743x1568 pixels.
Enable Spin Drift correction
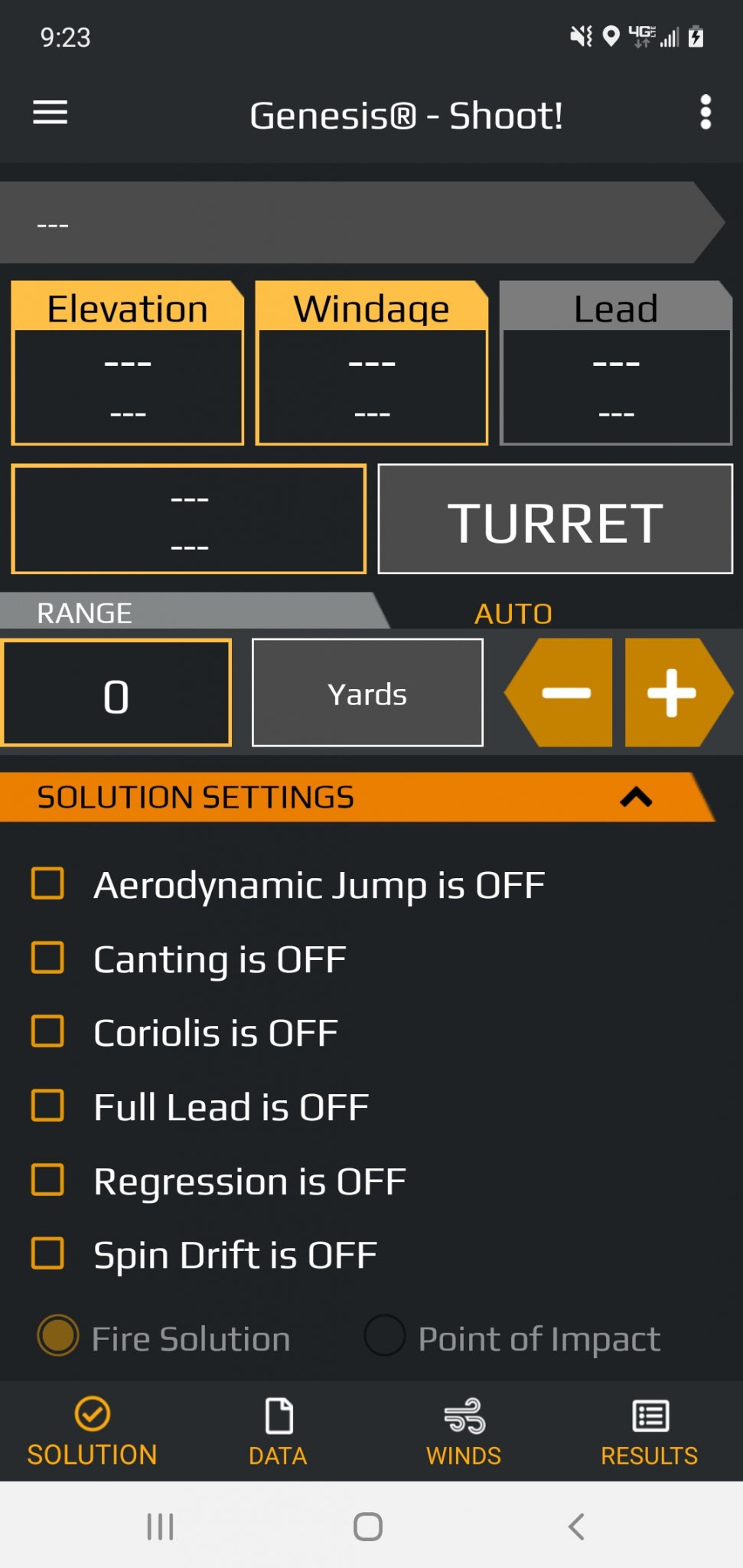[47, 1254]
